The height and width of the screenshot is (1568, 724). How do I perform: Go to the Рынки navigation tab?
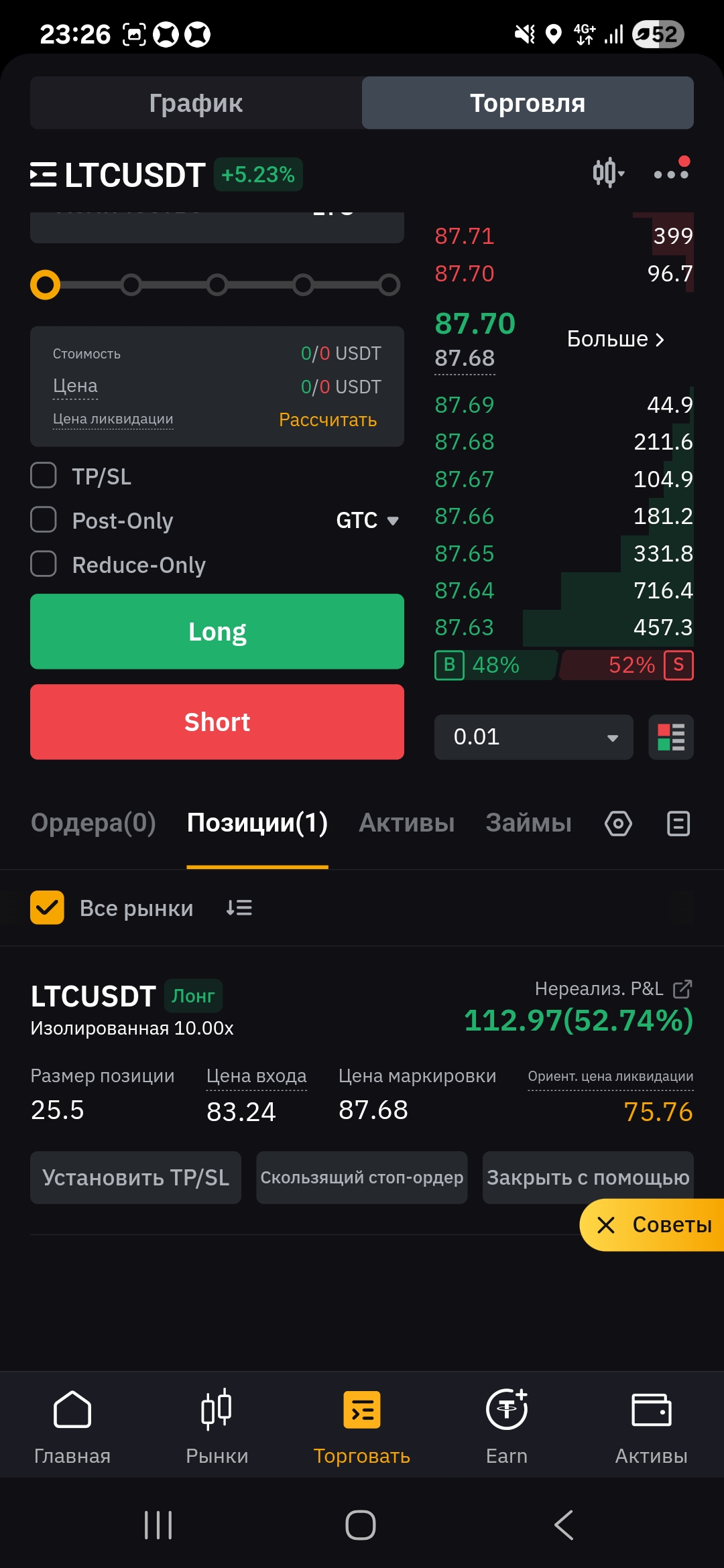point(217,1427)
